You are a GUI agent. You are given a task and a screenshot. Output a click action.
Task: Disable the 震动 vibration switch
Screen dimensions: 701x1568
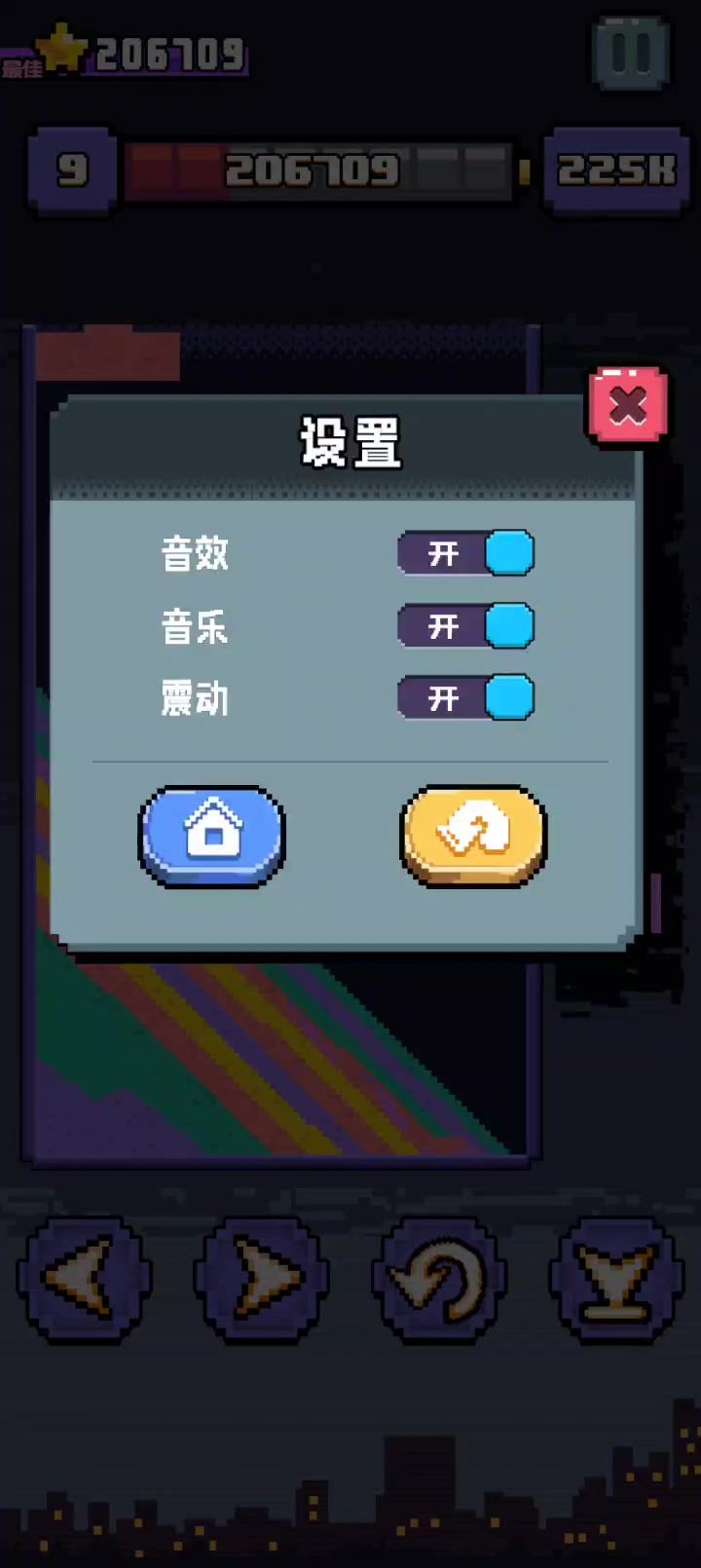[x=466, y=698]
